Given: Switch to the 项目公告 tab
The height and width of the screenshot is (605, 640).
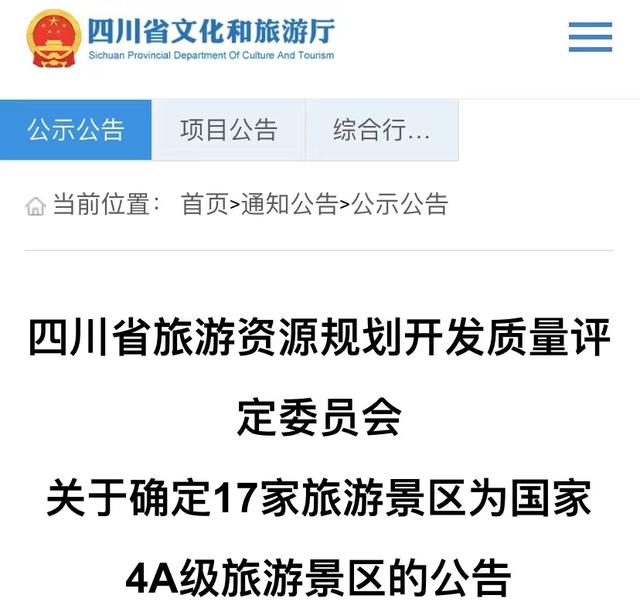Looking at the screenshot, I should click(x=228, y=130).
